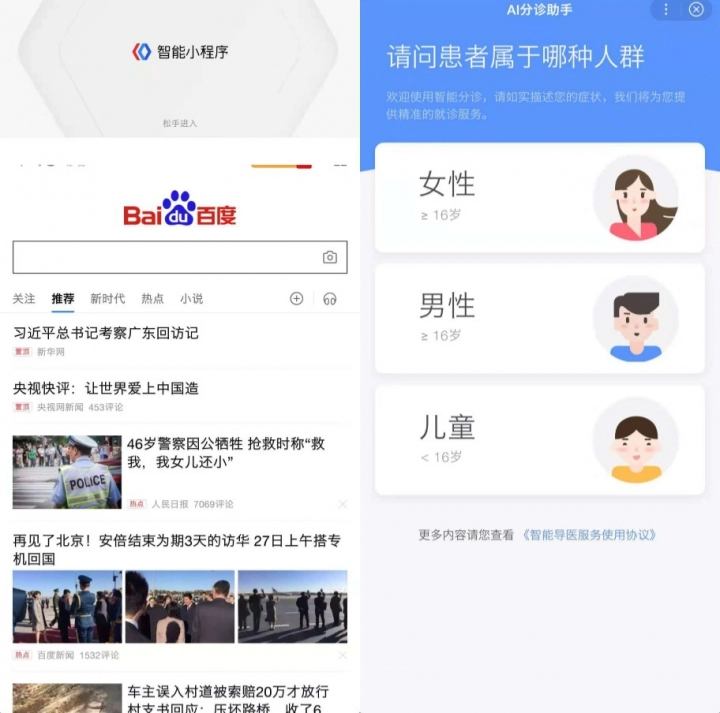This screenshot has height=713, width=720.
Task: Tap the Baidu search box
Action: [165, 257]
